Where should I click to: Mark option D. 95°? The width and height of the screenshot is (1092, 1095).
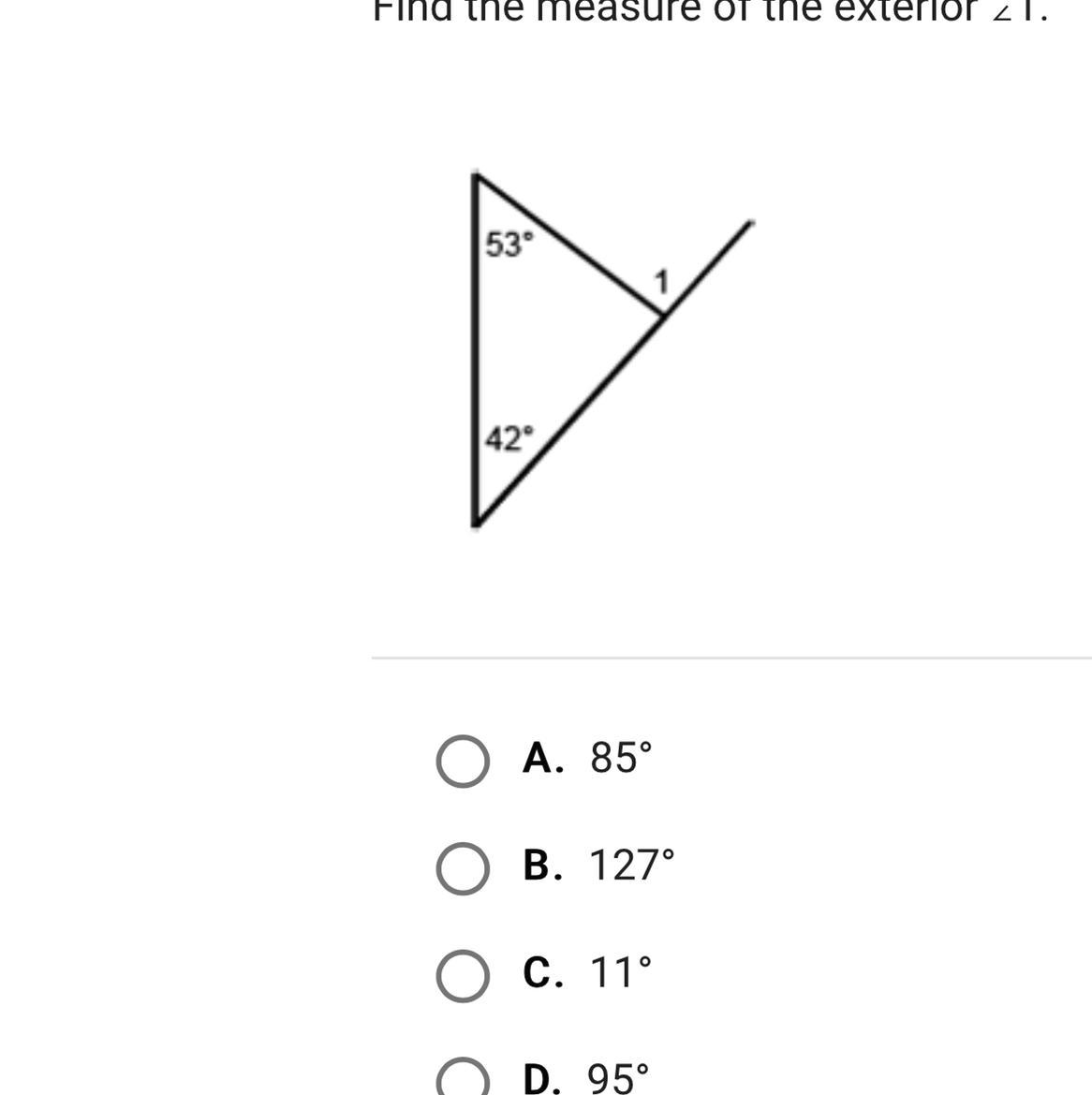click(462, 1079)
